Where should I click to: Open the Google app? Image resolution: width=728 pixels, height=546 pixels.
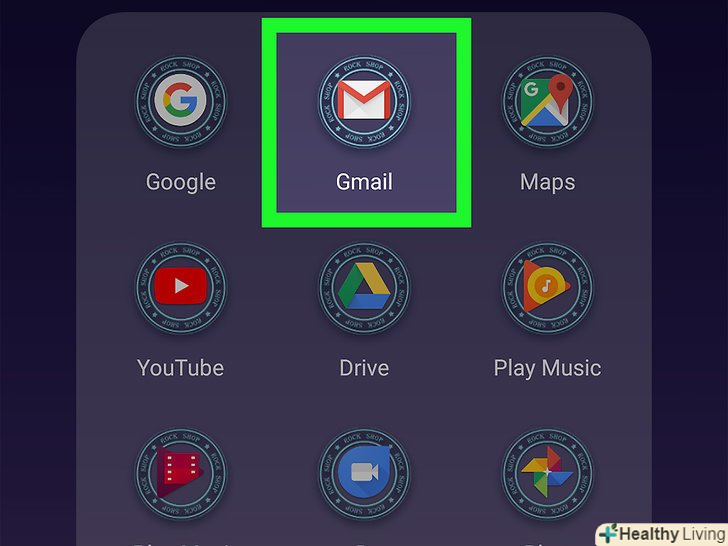pyautogui.click(x=181, y=100)
